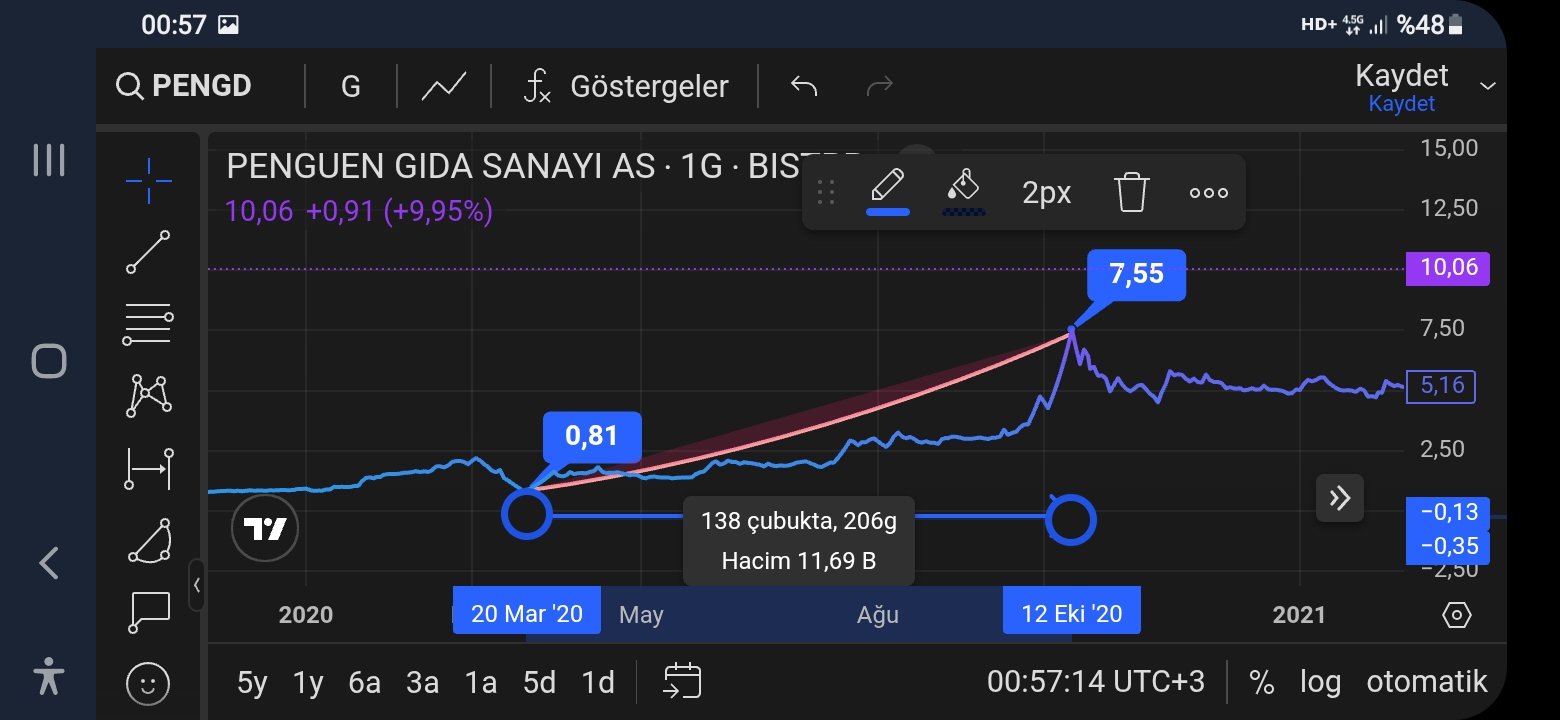Open the PENGD symbol search
This screenshot has height=720, width=1560.
coord(185,86)
